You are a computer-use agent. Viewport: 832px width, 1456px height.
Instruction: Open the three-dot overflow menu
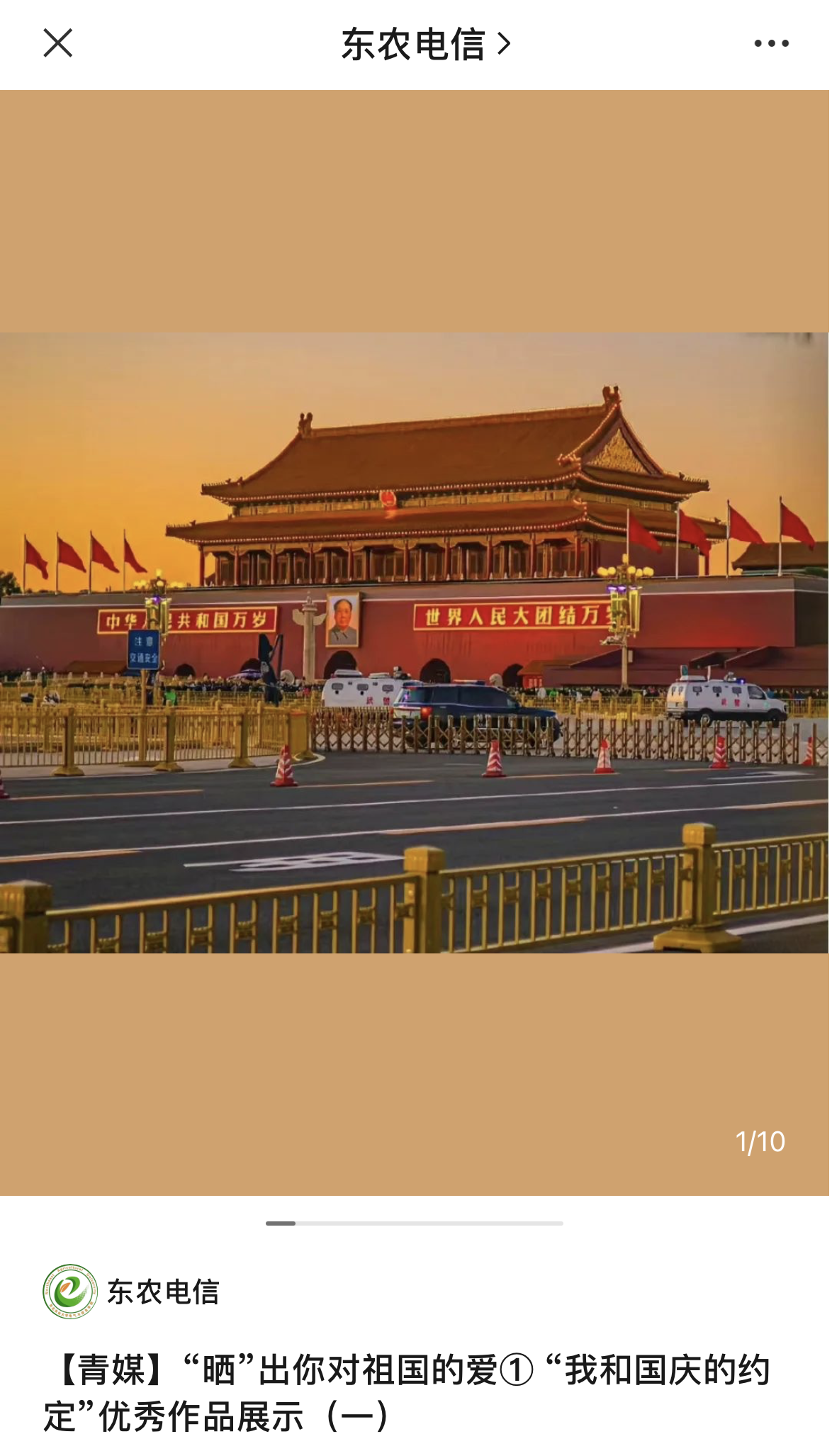(x=771, y=44)
